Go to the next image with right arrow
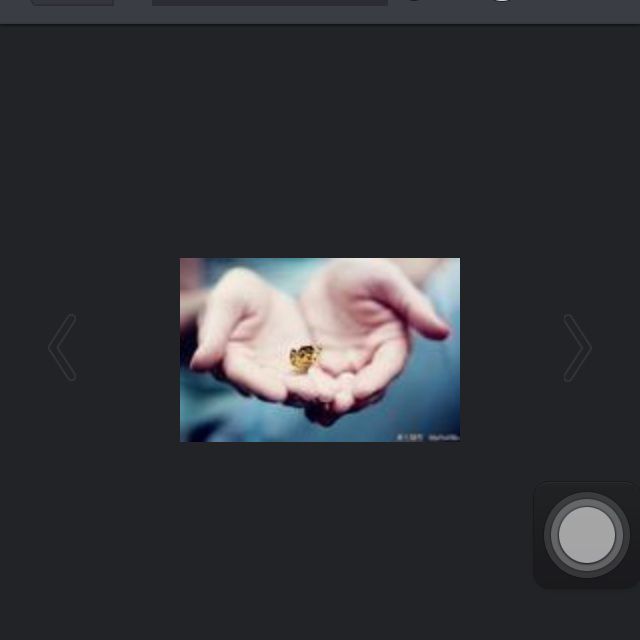The width and height of the screenshot is (640, 640). coord(577,348)
